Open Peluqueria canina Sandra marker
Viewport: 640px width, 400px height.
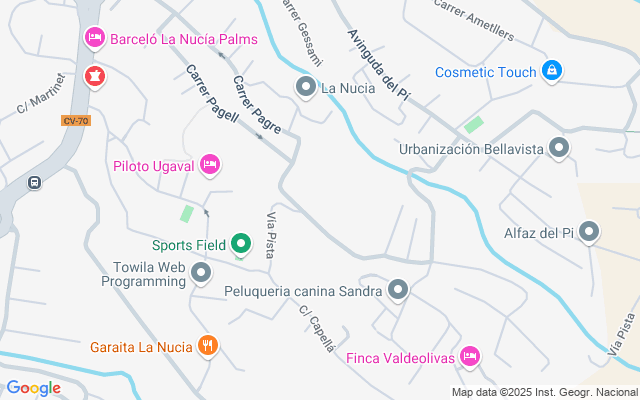pos(399,291)
